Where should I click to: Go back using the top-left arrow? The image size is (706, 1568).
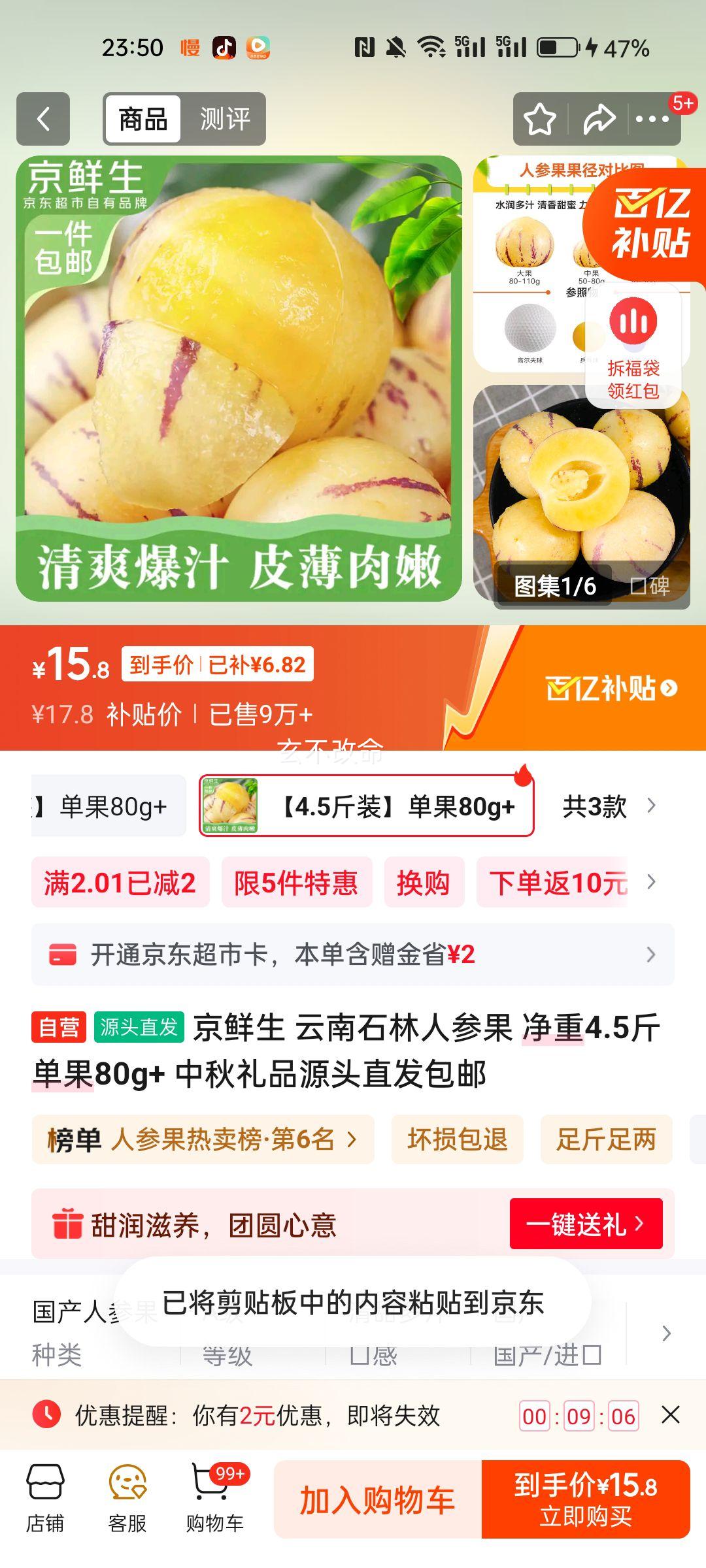pos(43,119)
